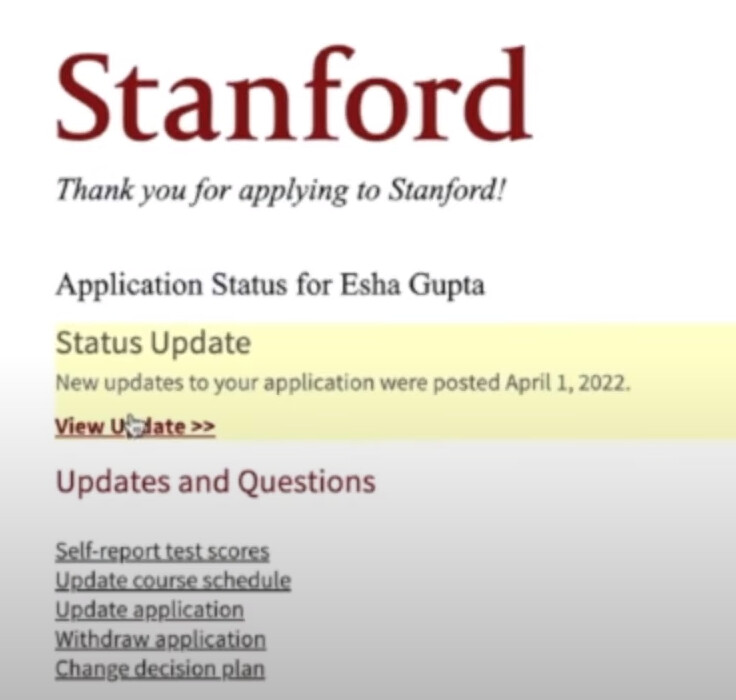Tap the Update application link
This screenshot has width=736, height=700.
pos(149,610)
